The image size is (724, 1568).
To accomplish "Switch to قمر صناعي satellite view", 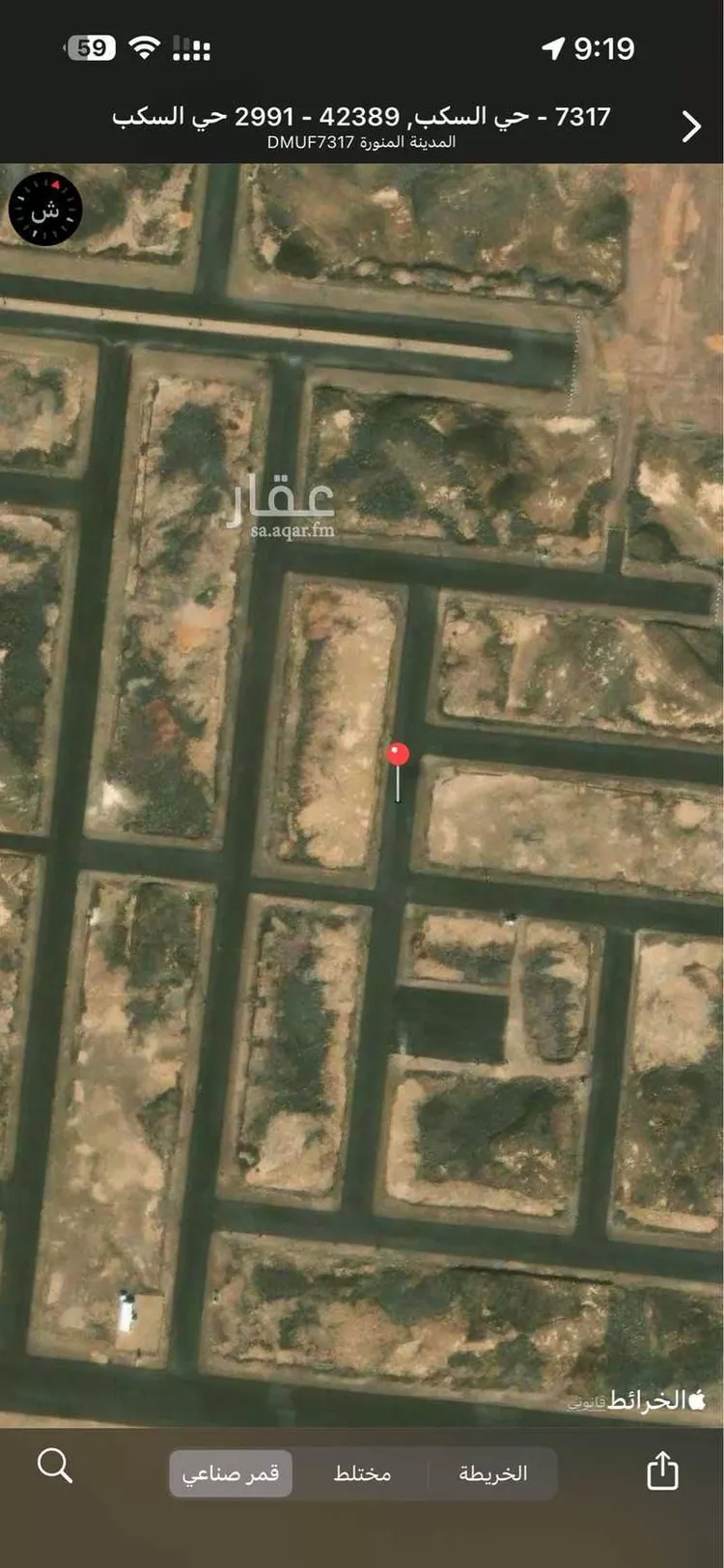I will (232, 1473).
